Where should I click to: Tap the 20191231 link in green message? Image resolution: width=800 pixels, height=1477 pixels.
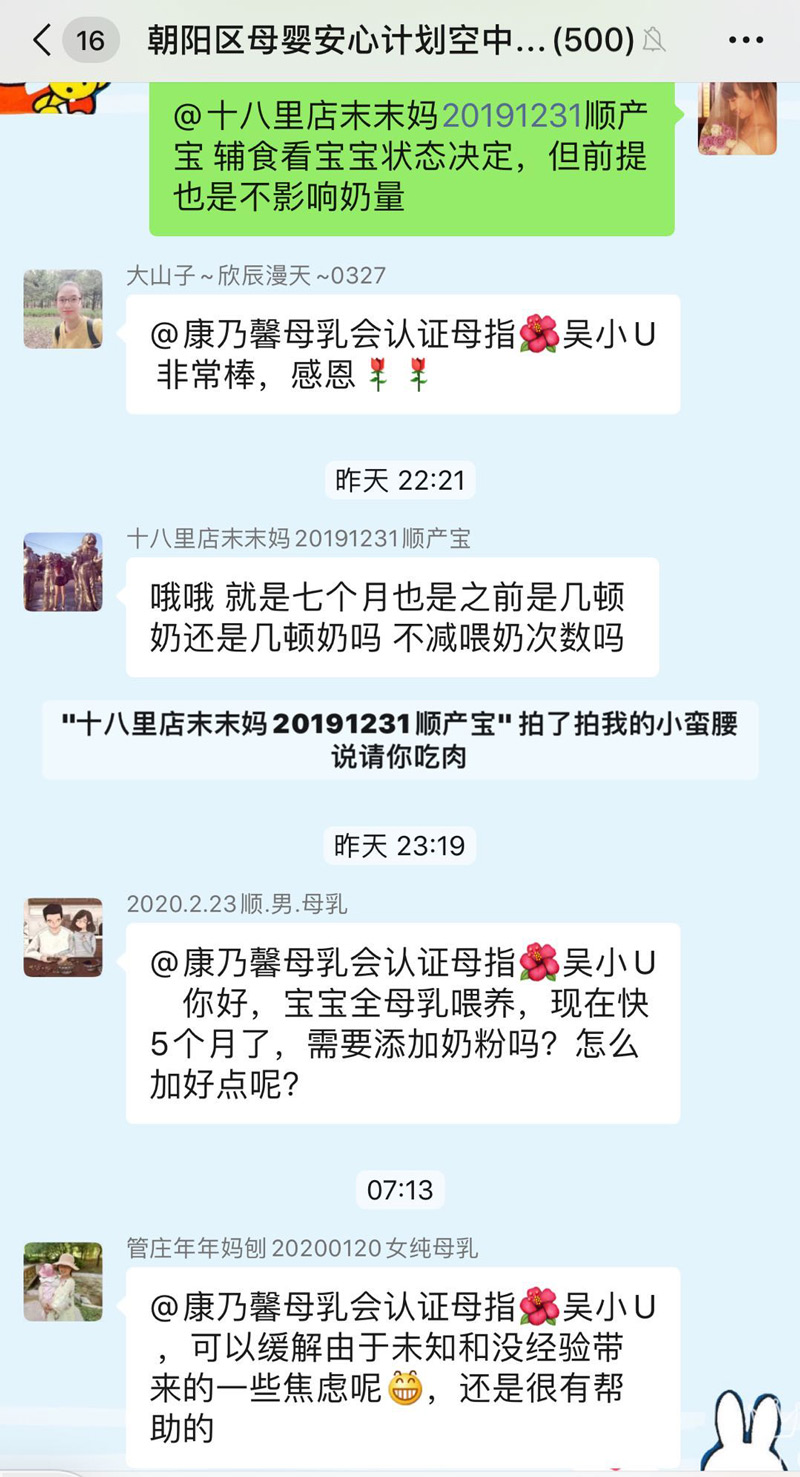511,116
